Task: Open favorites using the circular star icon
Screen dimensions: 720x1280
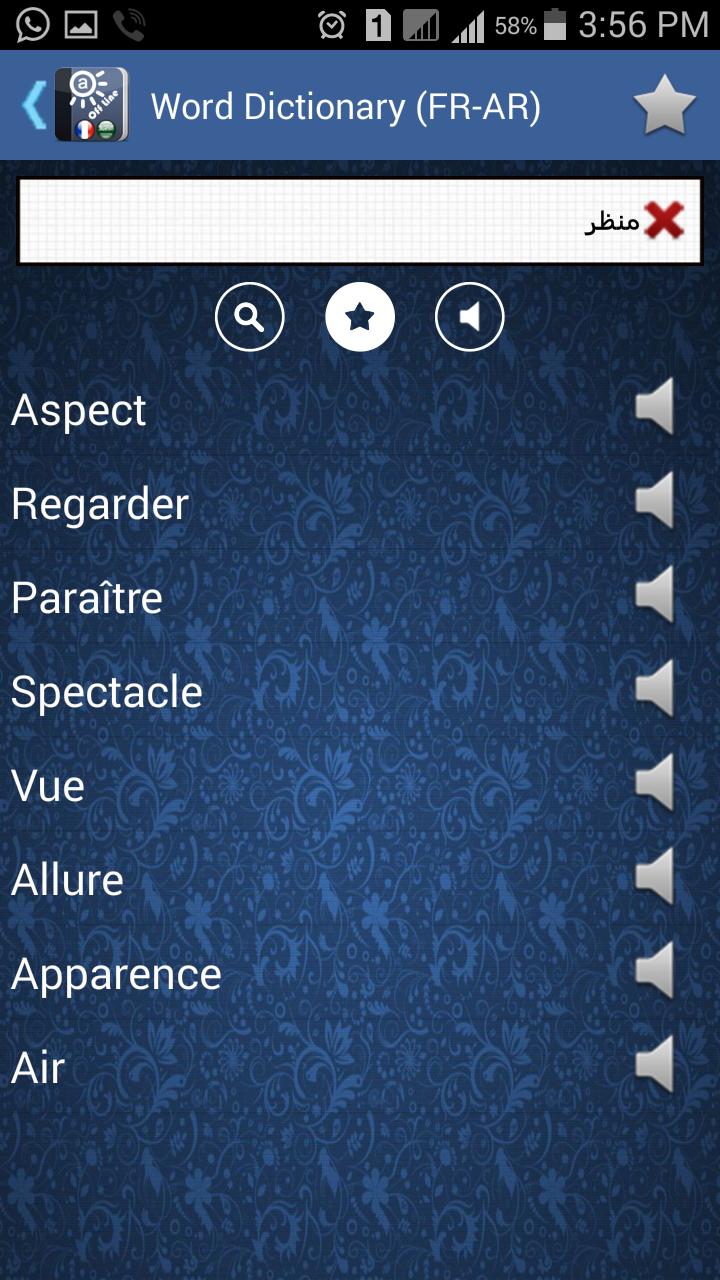Action: click(360, 316)
